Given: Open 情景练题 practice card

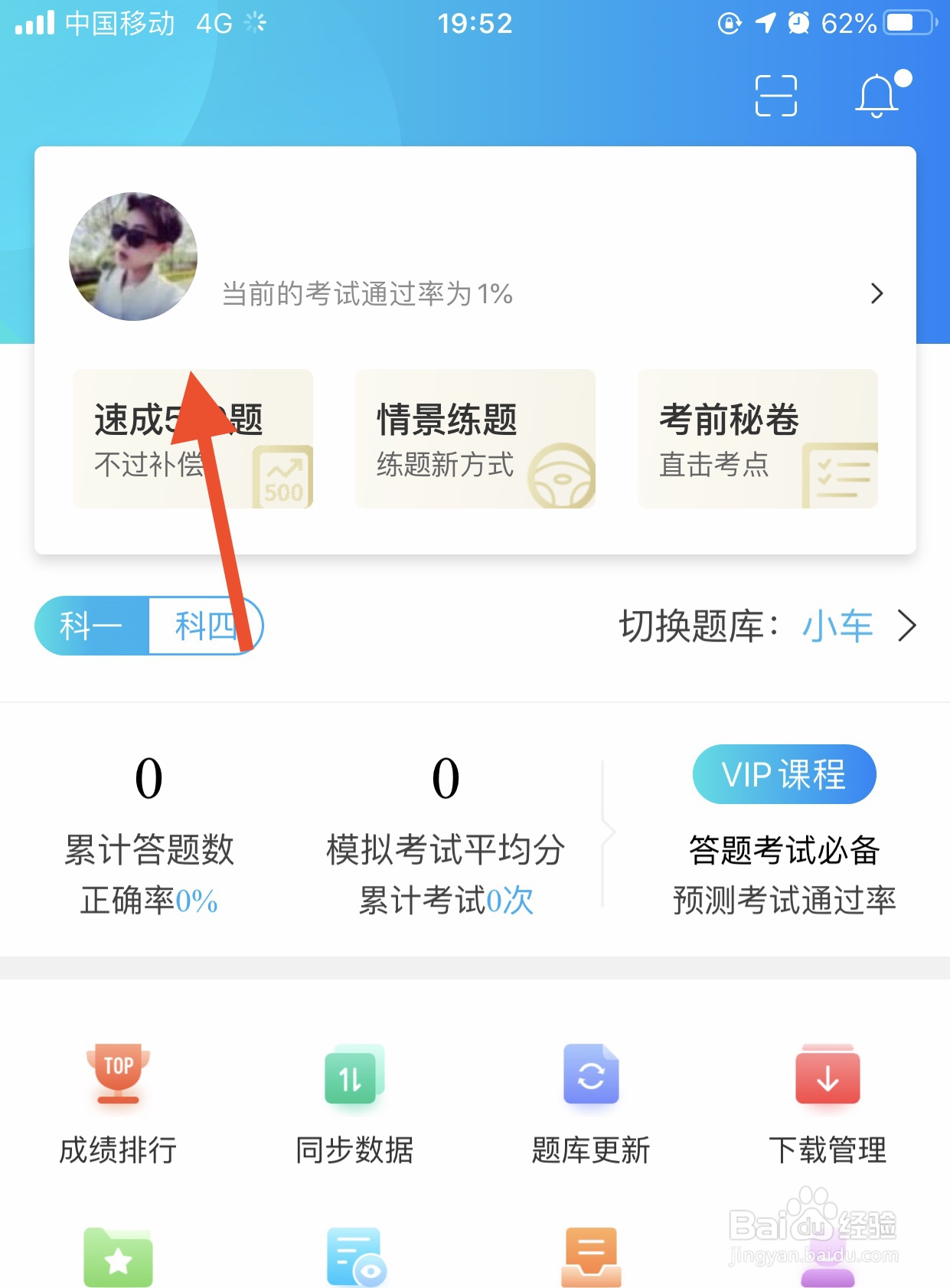Looking at the screenshot, I should point(475,439).
